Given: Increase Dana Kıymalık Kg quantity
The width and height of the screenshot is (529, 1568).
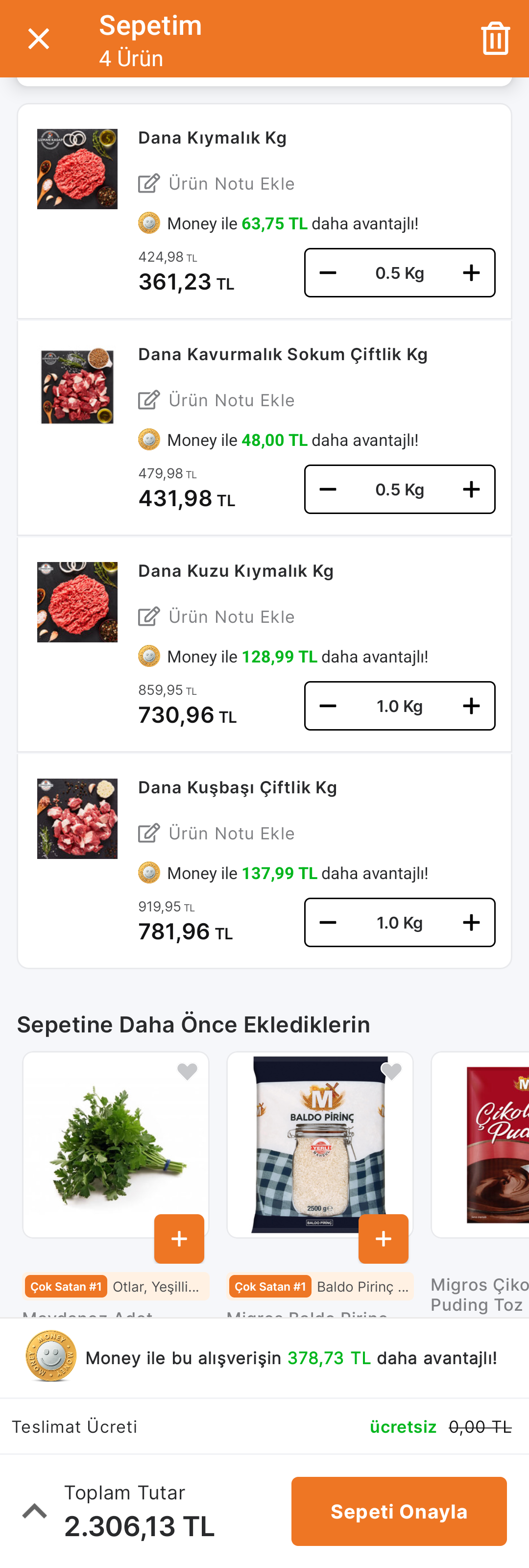Looking at the screenshot, I should click(471, 273).
